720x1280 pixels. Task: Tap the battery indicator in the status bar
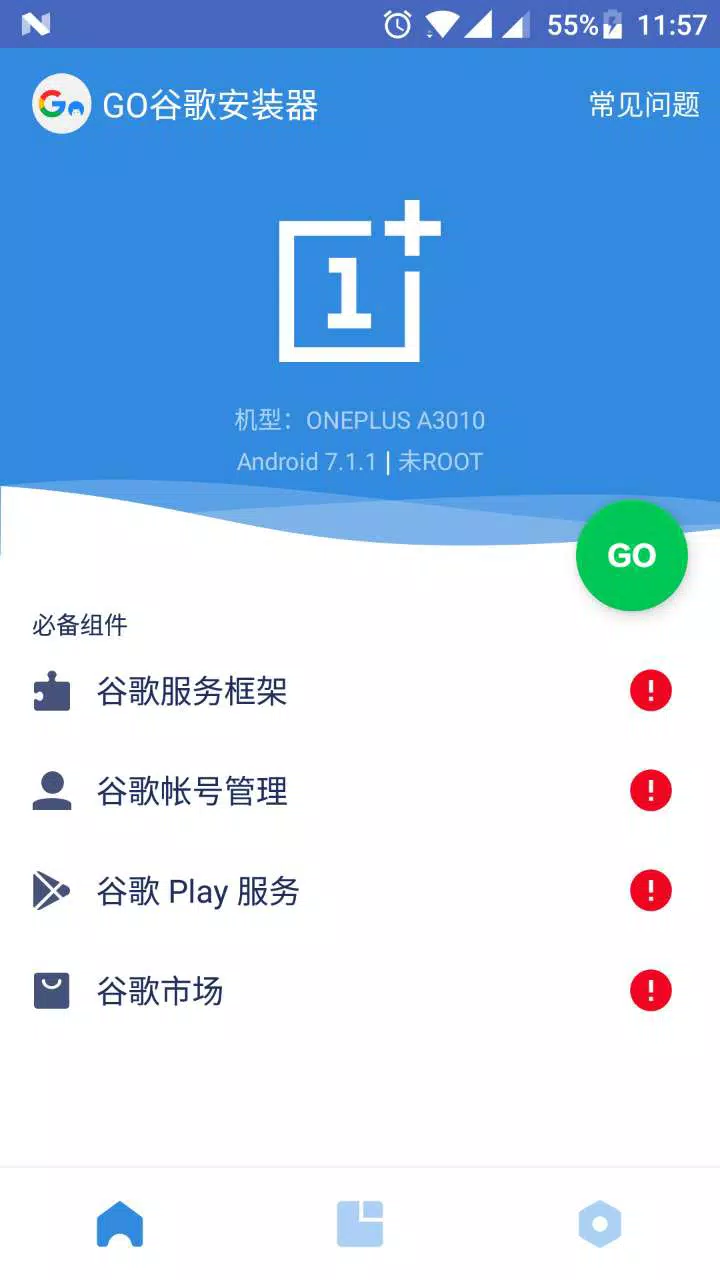click(x=614, y=25)
